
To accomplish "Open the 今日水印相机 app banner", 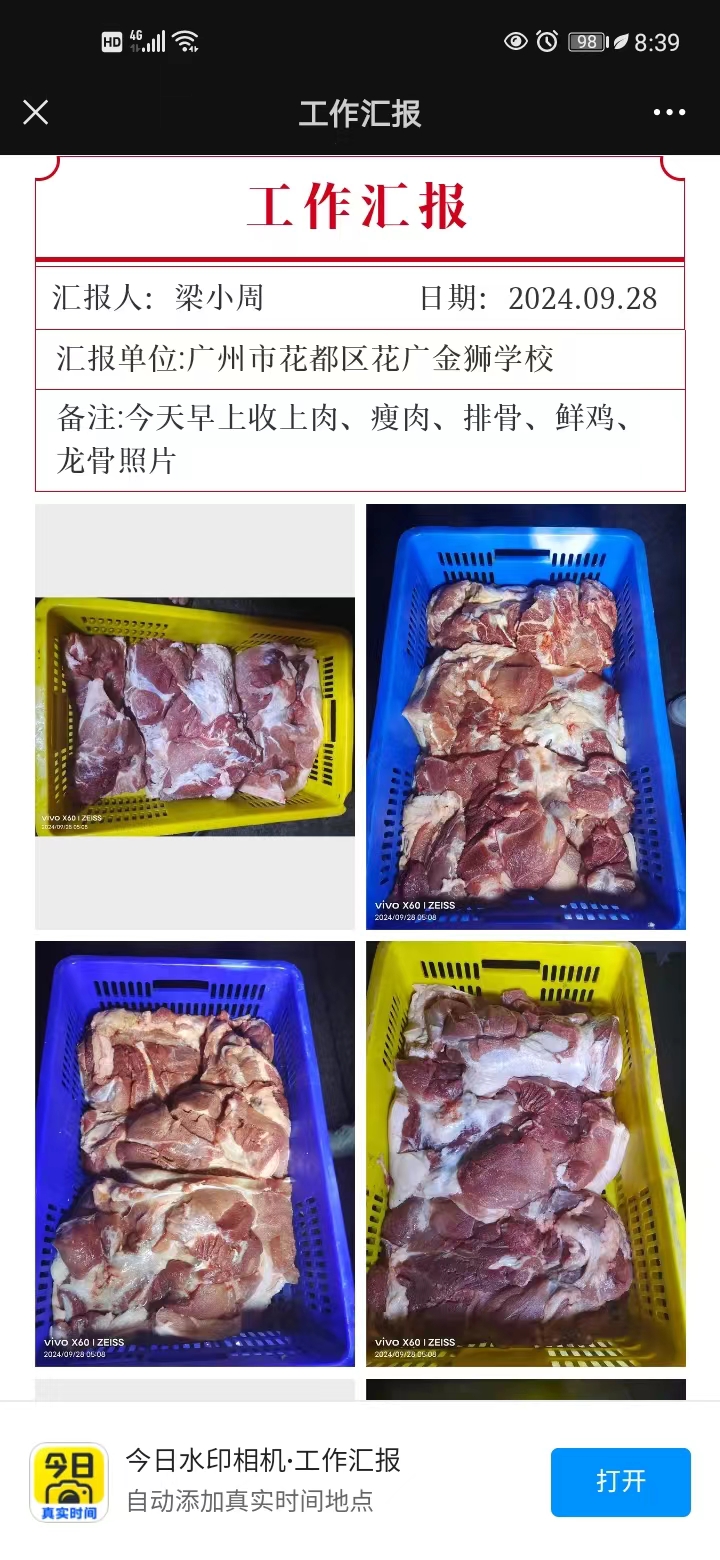I will 262,1480.
